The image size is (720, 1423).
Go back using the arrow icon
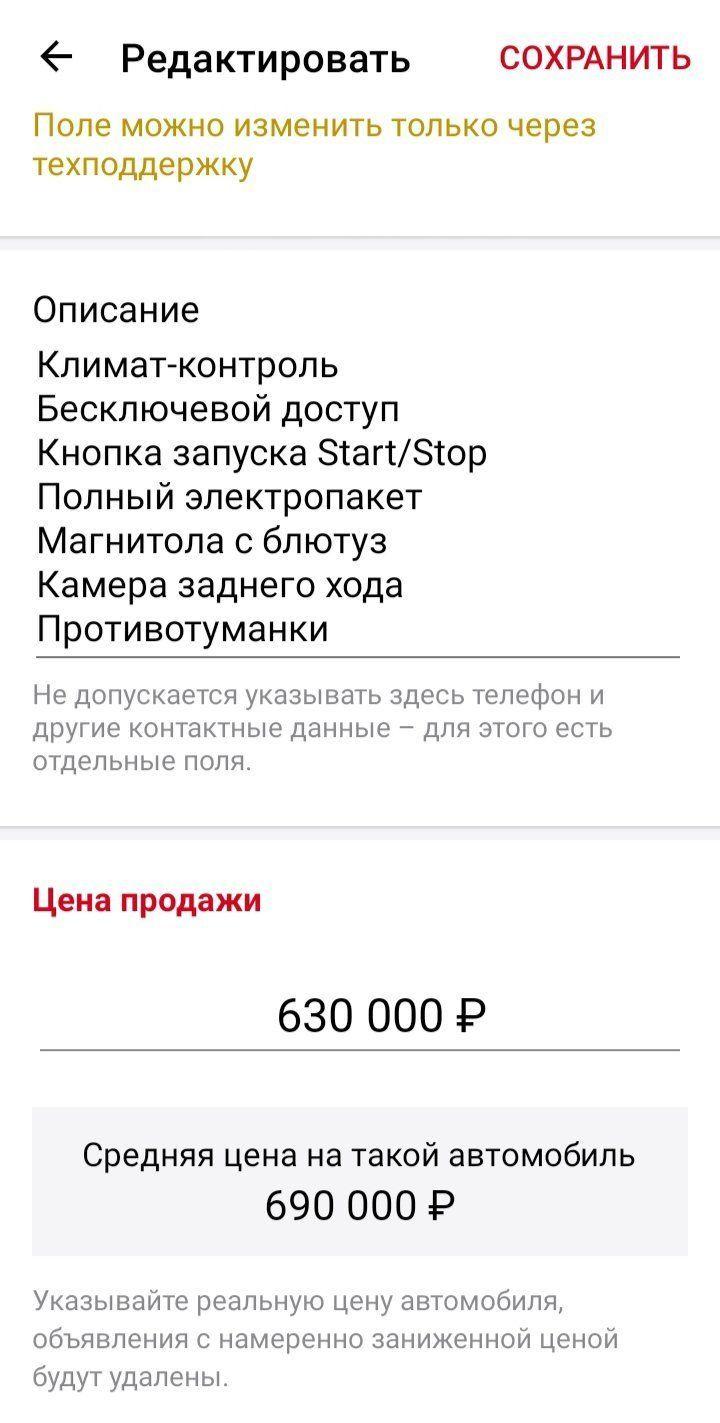56,58
